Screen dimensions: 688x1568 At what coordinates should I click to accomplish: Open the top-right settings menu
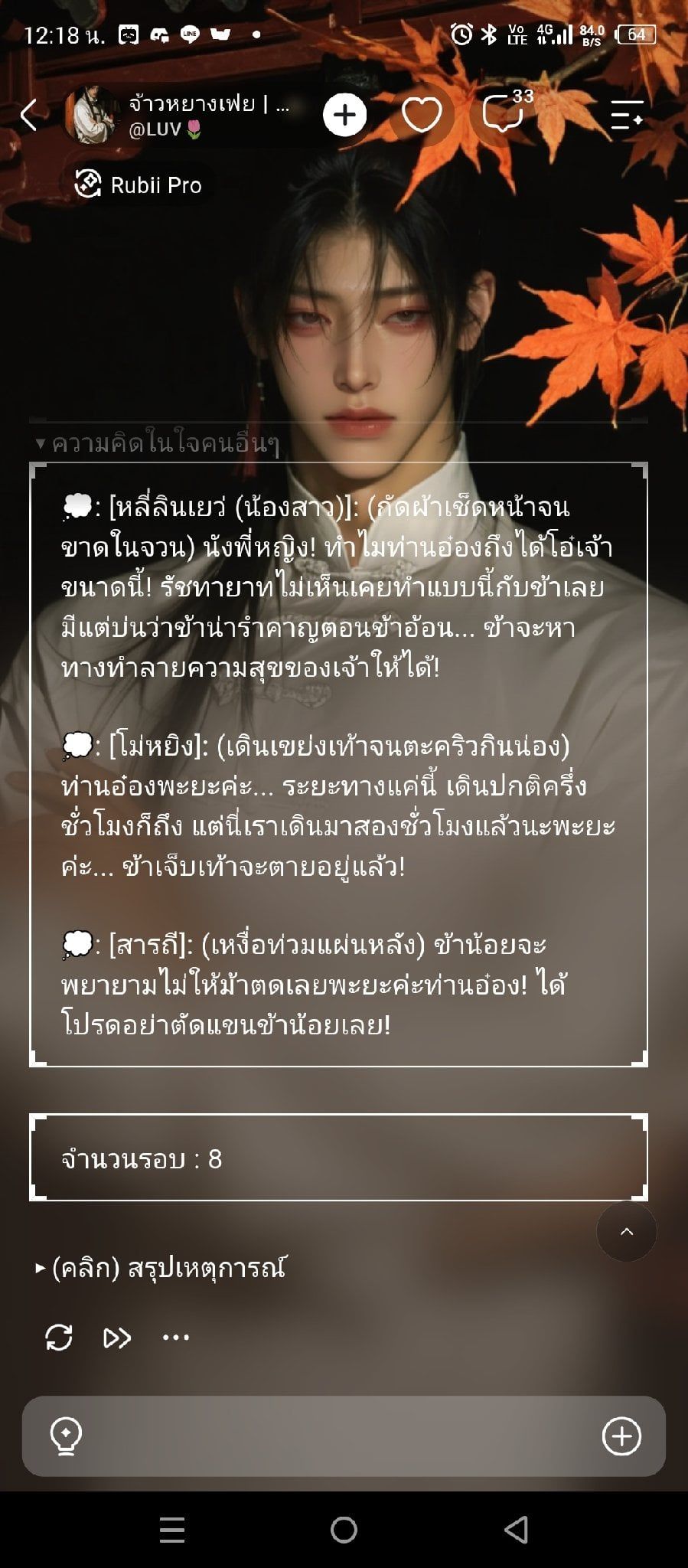[x=627, y=115]
